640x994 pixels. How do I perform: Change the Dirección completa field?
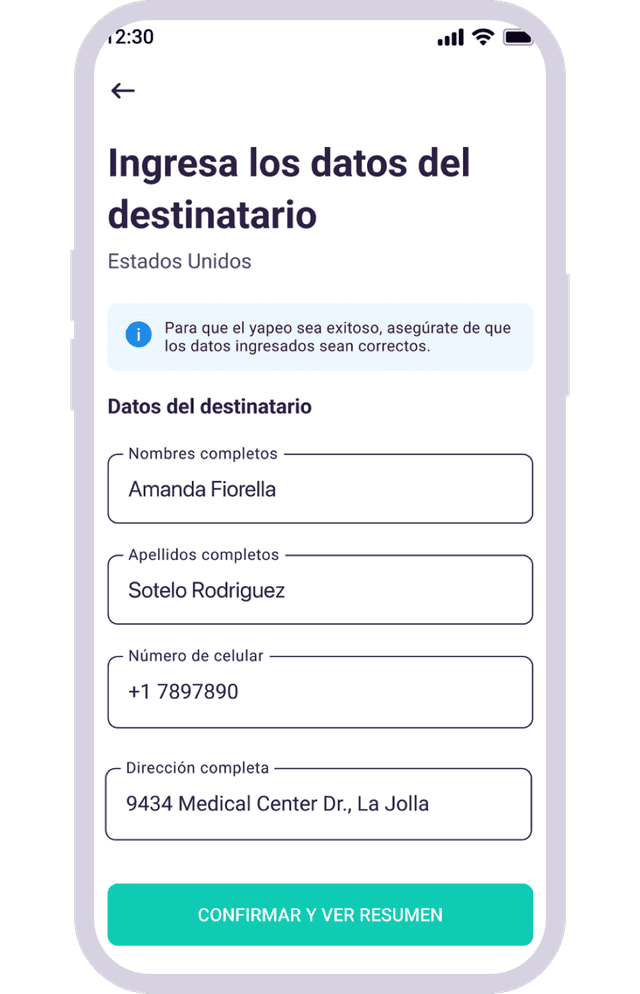tap(318, 803)
